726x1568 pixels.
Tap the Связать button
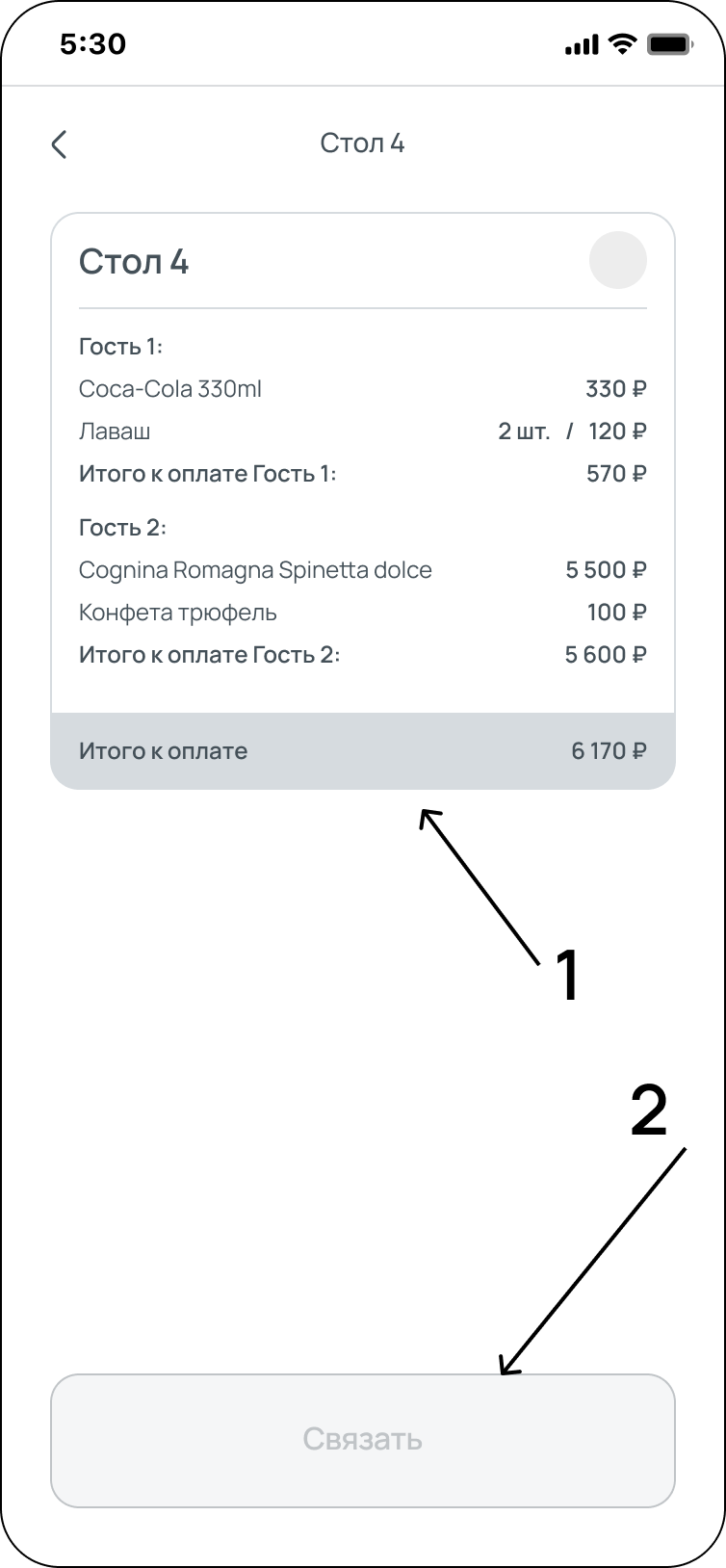point(363,1439)
